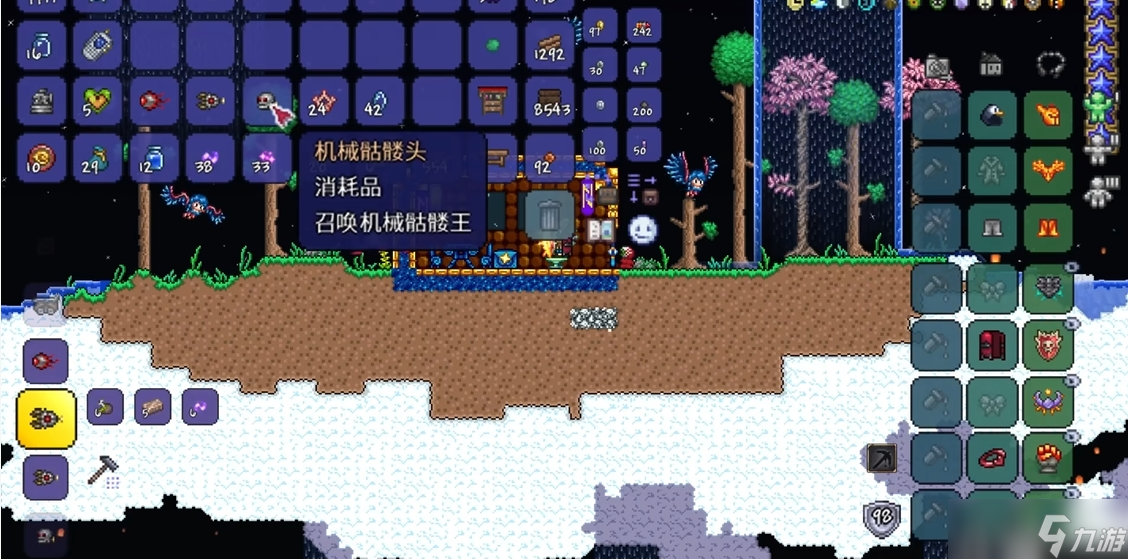Choose the highlighted Mechanical Worm crafting recipe

tap(45, 419)
